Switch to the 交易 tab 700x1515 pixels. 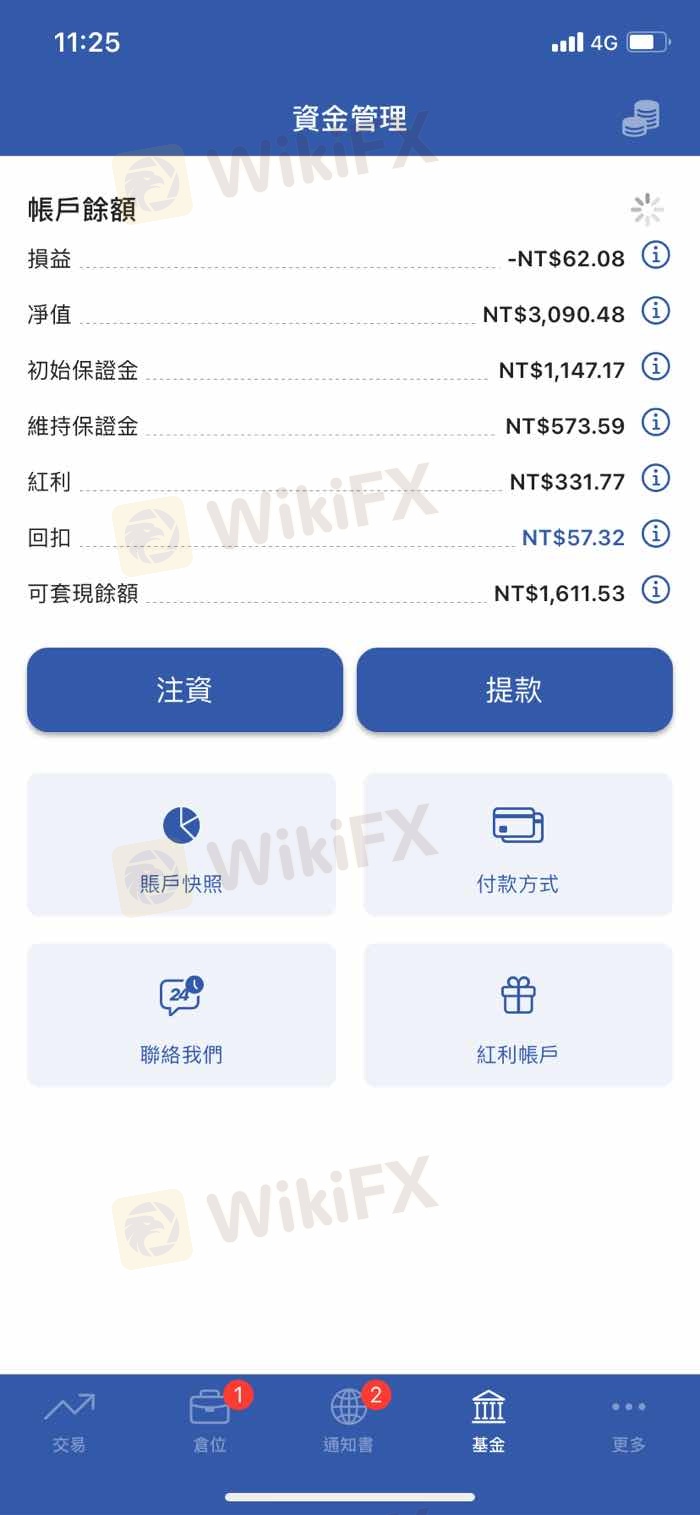tap(70, 1422)
